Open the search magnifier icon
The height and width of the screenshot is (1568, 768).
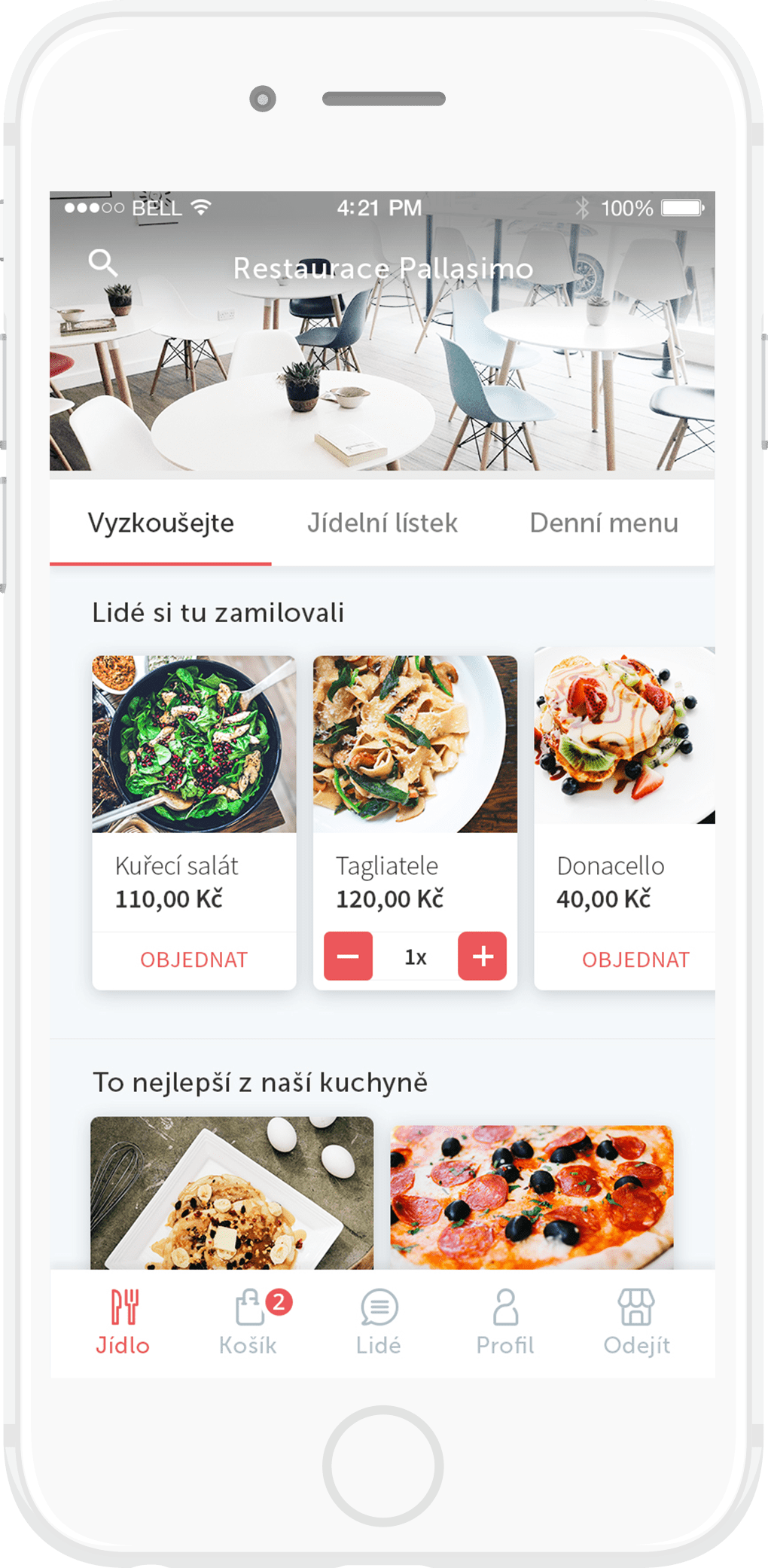[x=102, y=263]
